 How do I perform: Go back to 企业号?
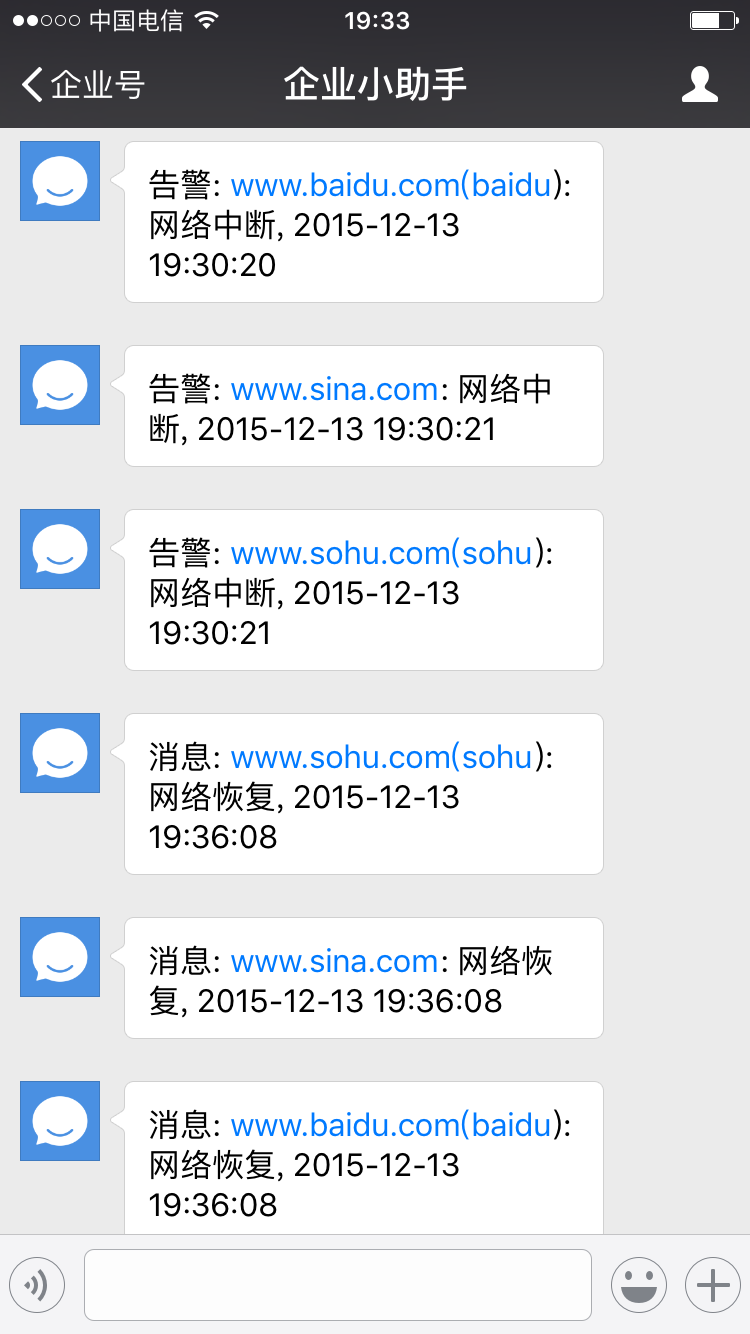coord(84,85)
